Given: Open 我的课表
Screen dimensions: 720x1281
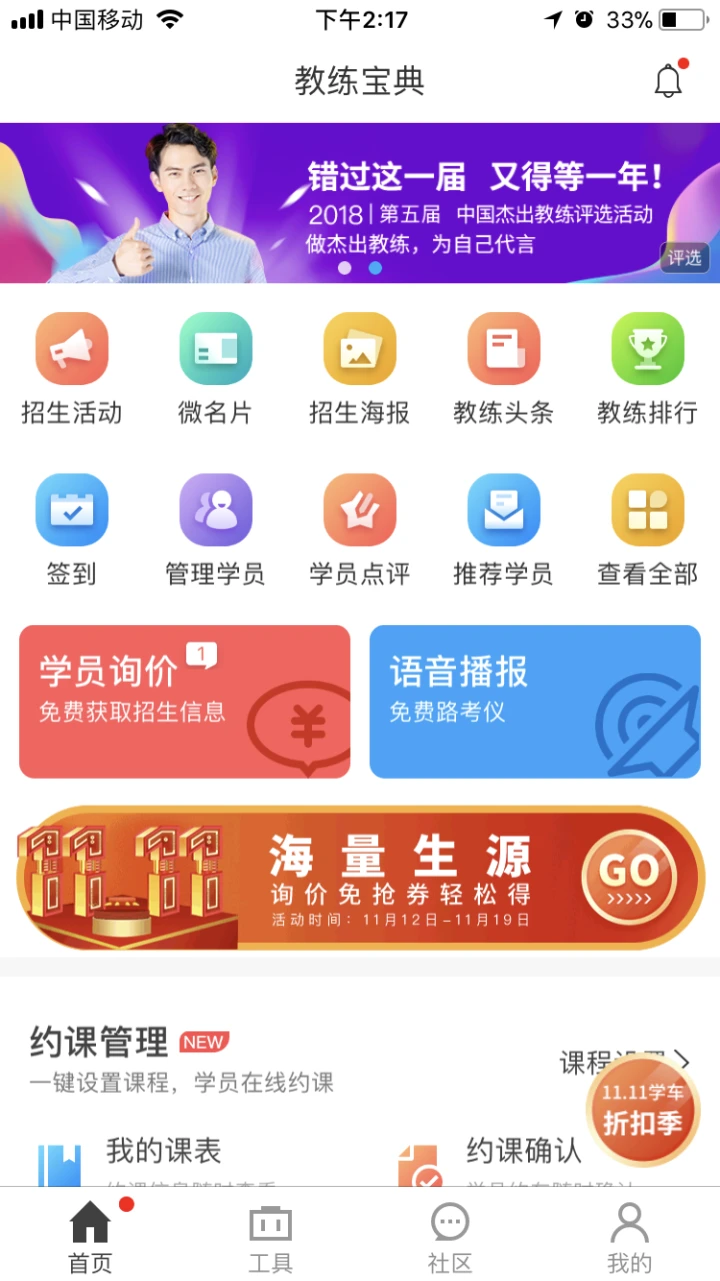Looking at the screenshot, I should (x=163, y=1152).
